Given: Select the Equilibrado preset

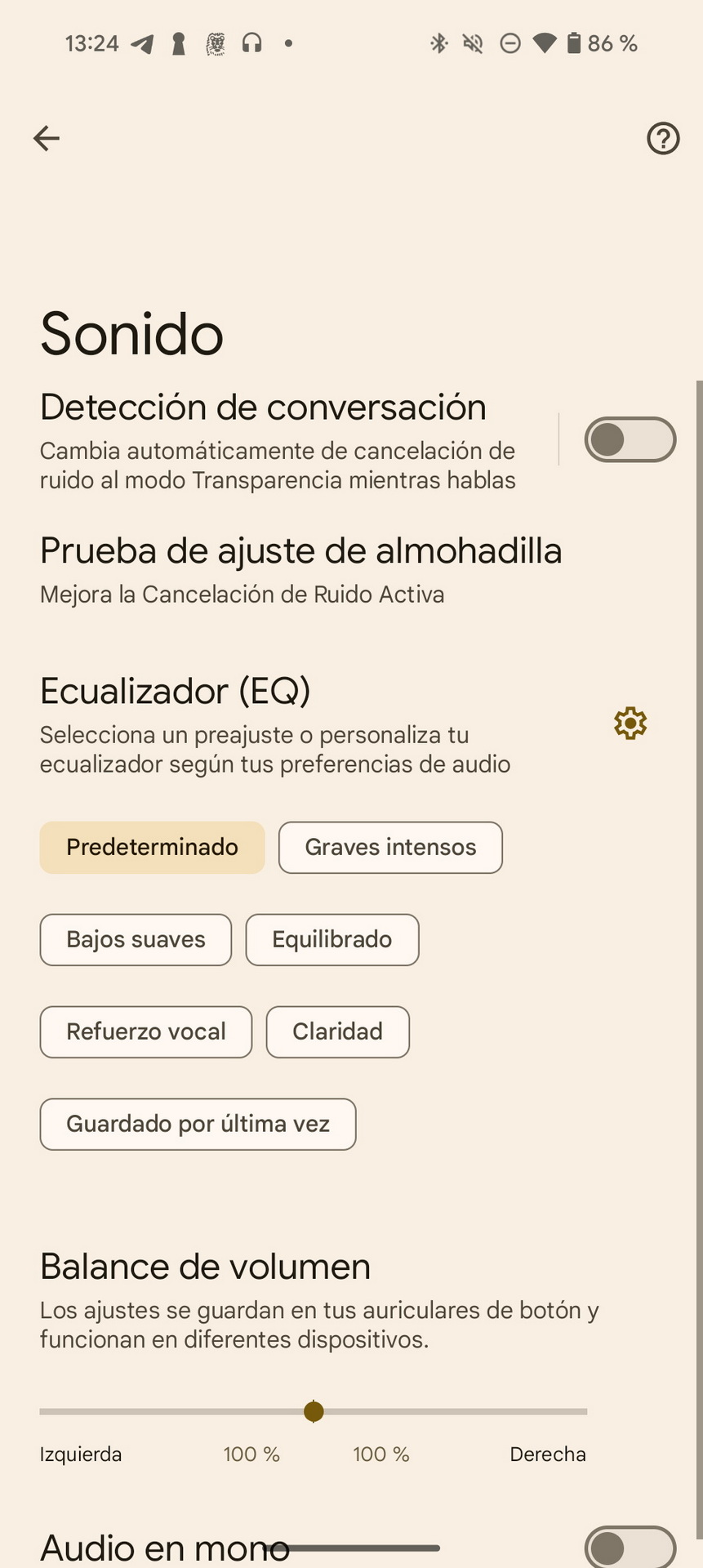Looking at the screenshot, I should point(332,939).
